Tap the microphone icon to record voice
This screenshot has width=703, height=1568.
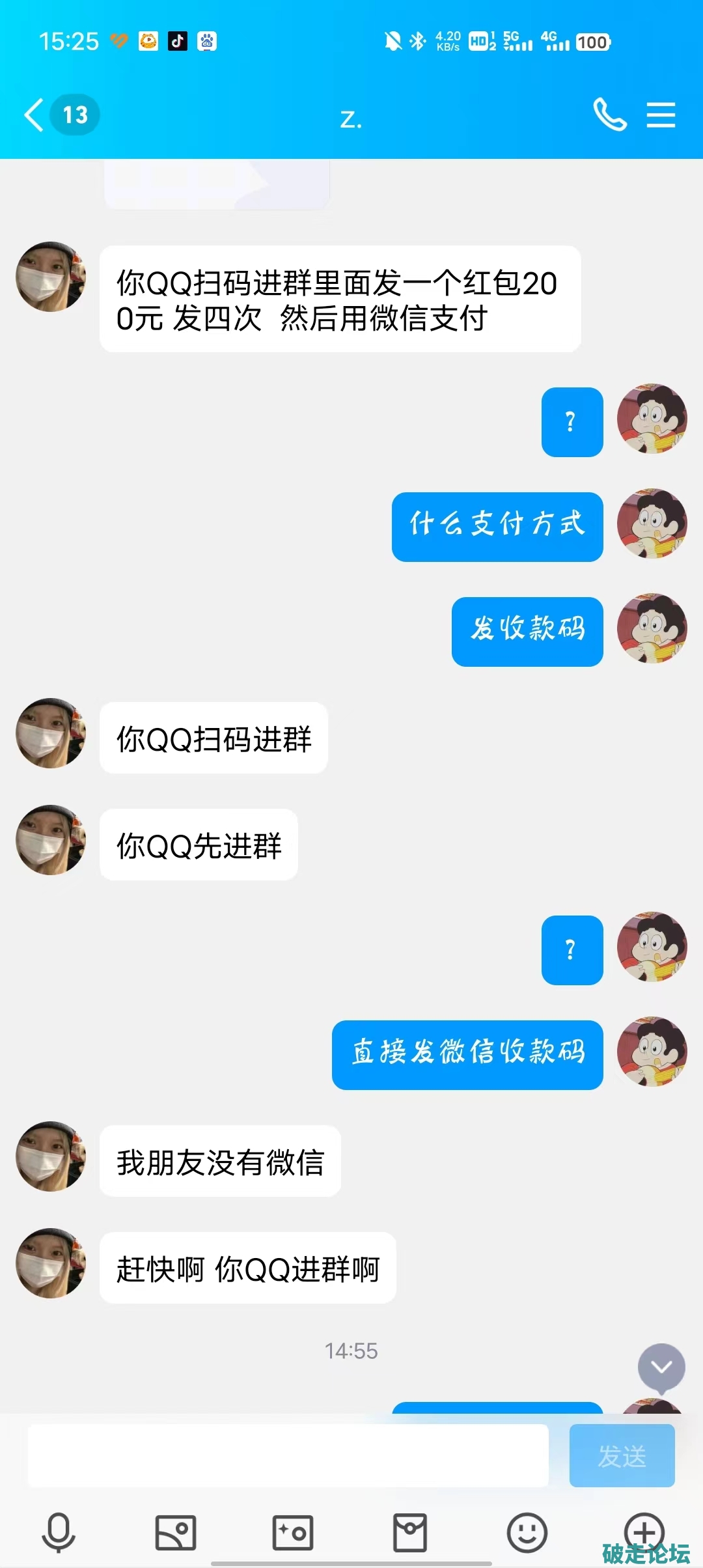click(x=59, y=1531)
